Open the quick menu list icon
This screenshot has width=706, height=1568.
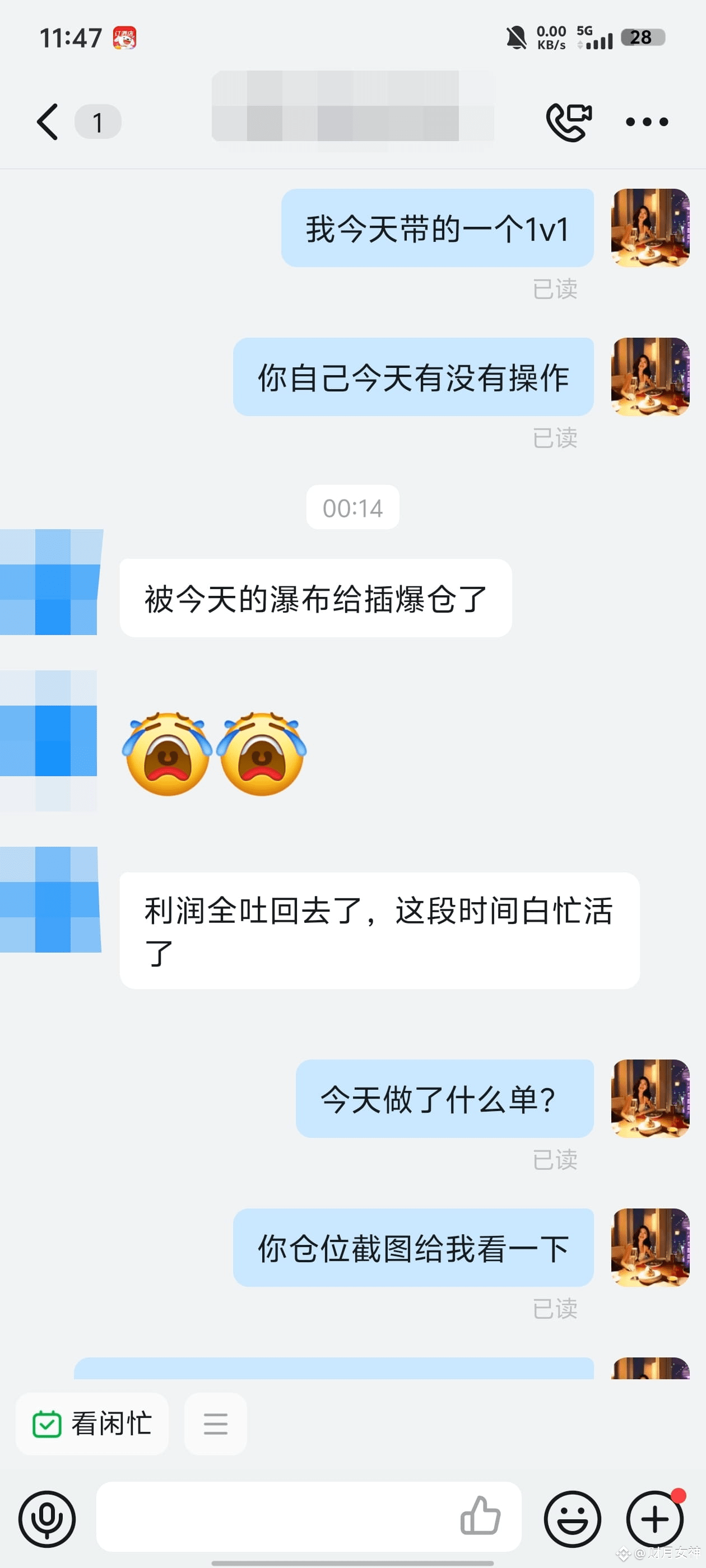tap(216, 1424)
